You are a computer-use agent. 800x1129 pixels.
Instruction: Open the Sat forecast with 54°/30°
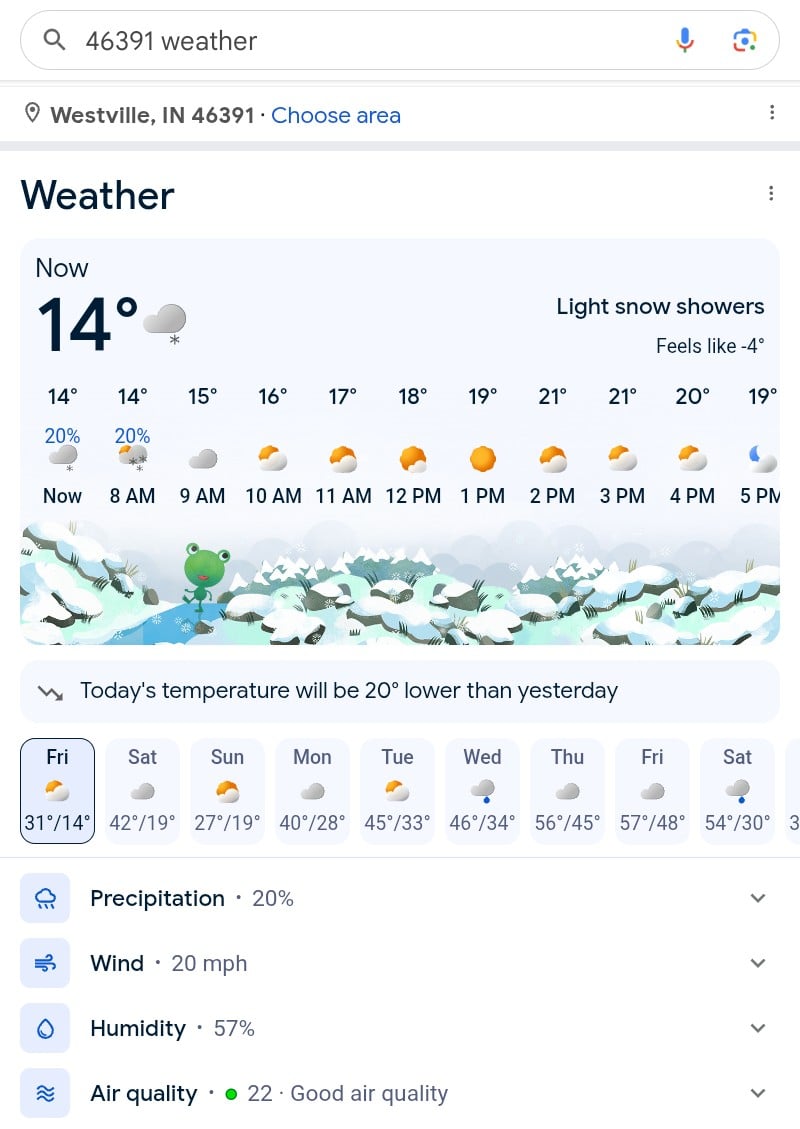(x=737, y=791)
